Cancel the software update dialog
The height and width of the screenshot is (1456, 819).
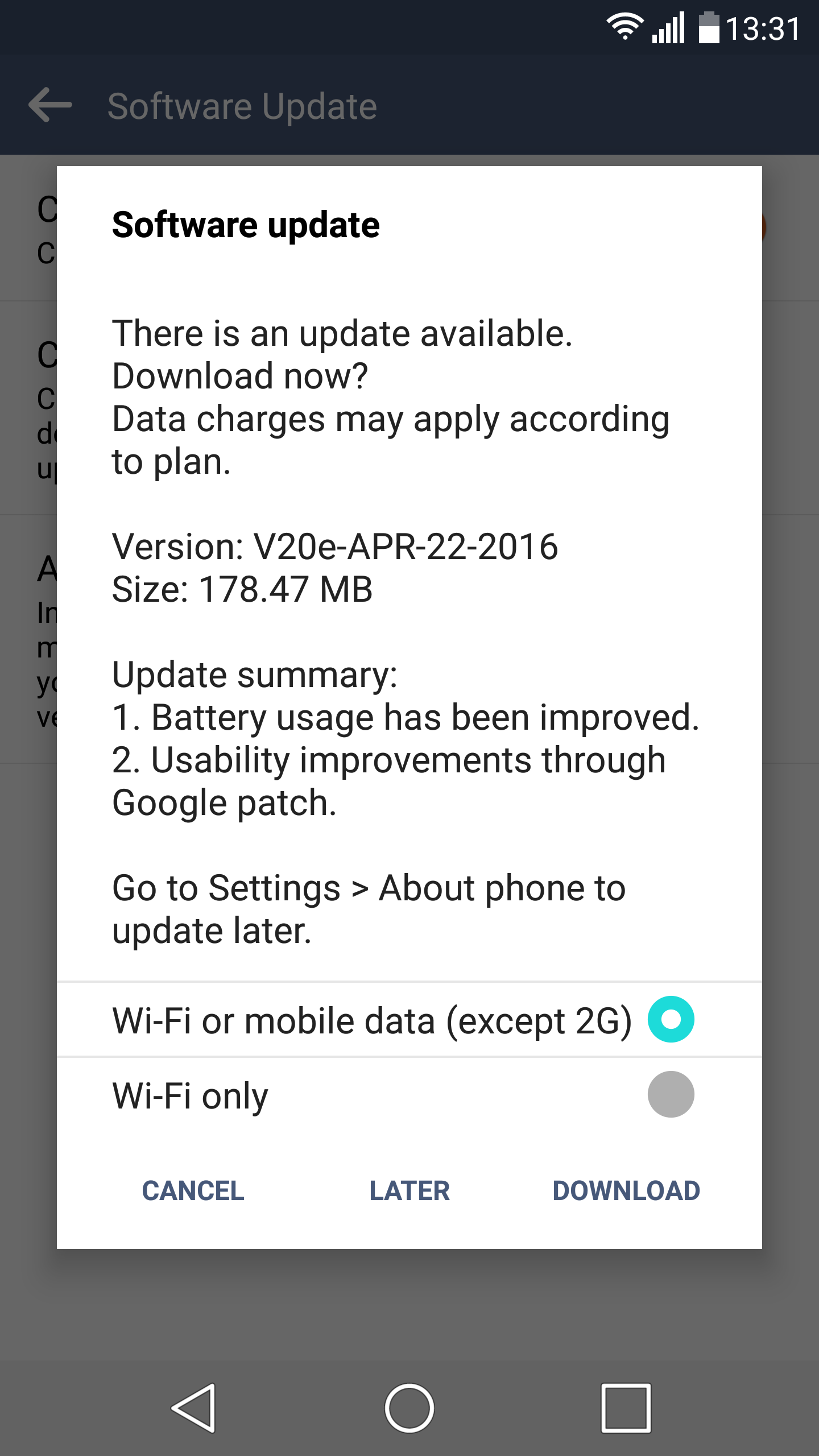(193, 1191)
